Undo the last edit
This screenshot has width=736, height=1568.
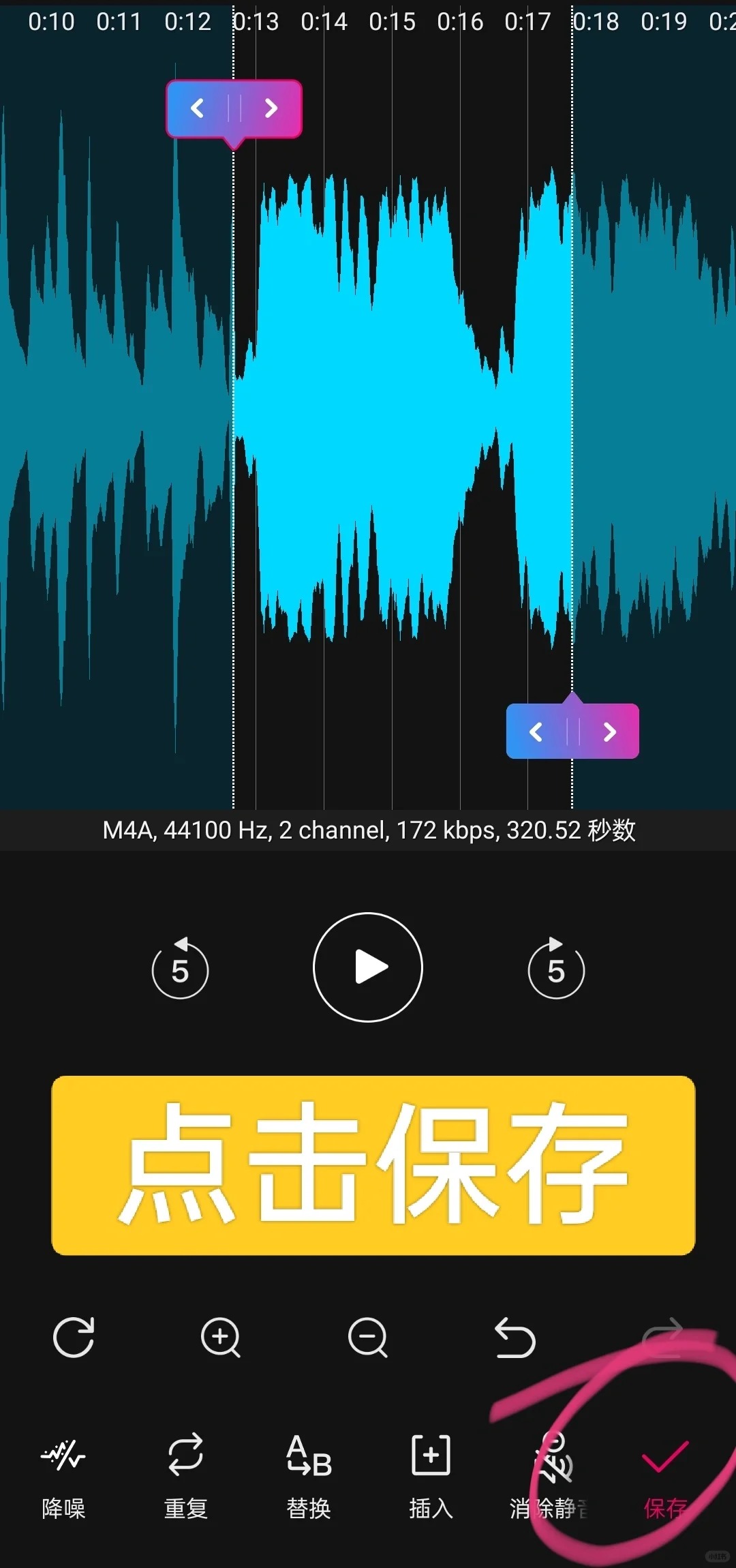point(515,1337)
